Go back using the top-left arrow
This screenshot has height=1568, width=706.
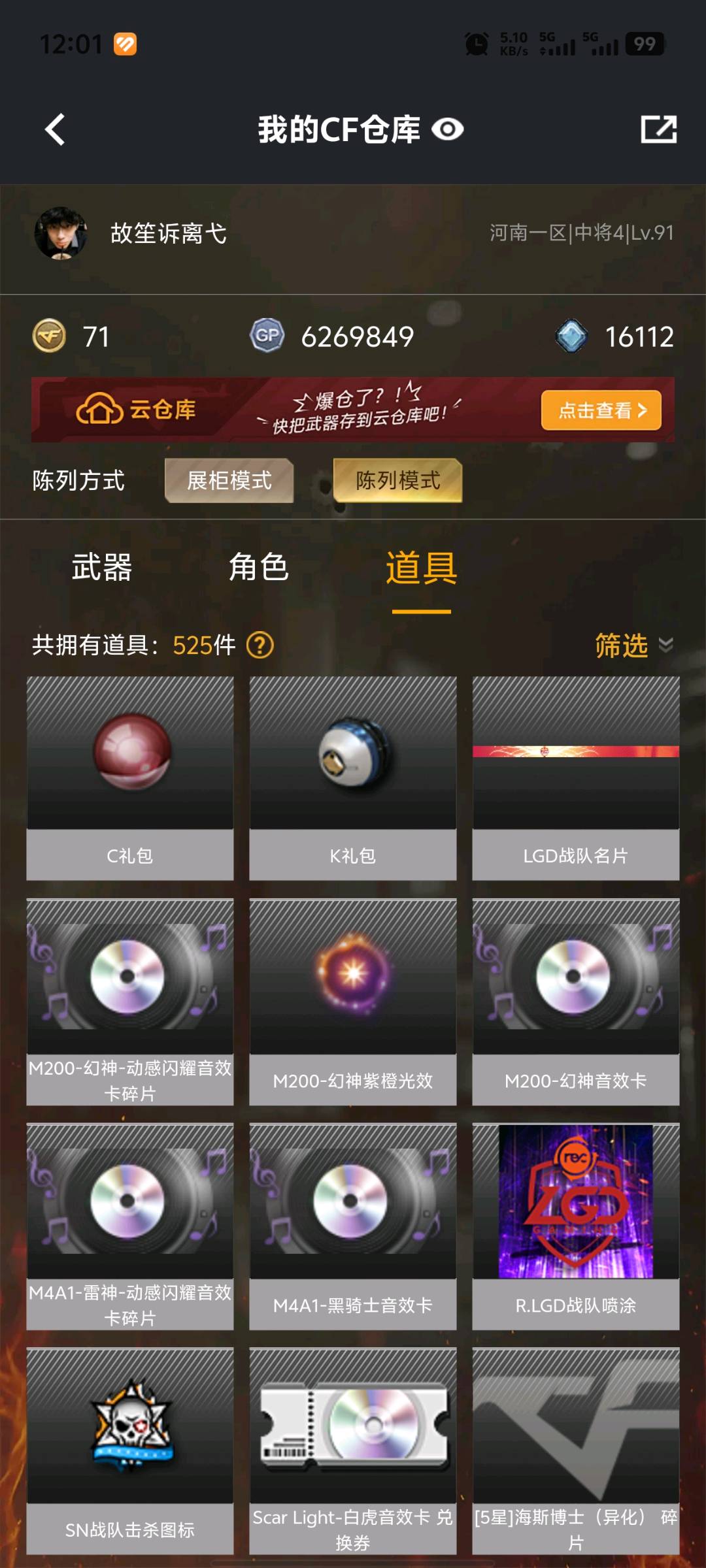(x=55, y=129)
